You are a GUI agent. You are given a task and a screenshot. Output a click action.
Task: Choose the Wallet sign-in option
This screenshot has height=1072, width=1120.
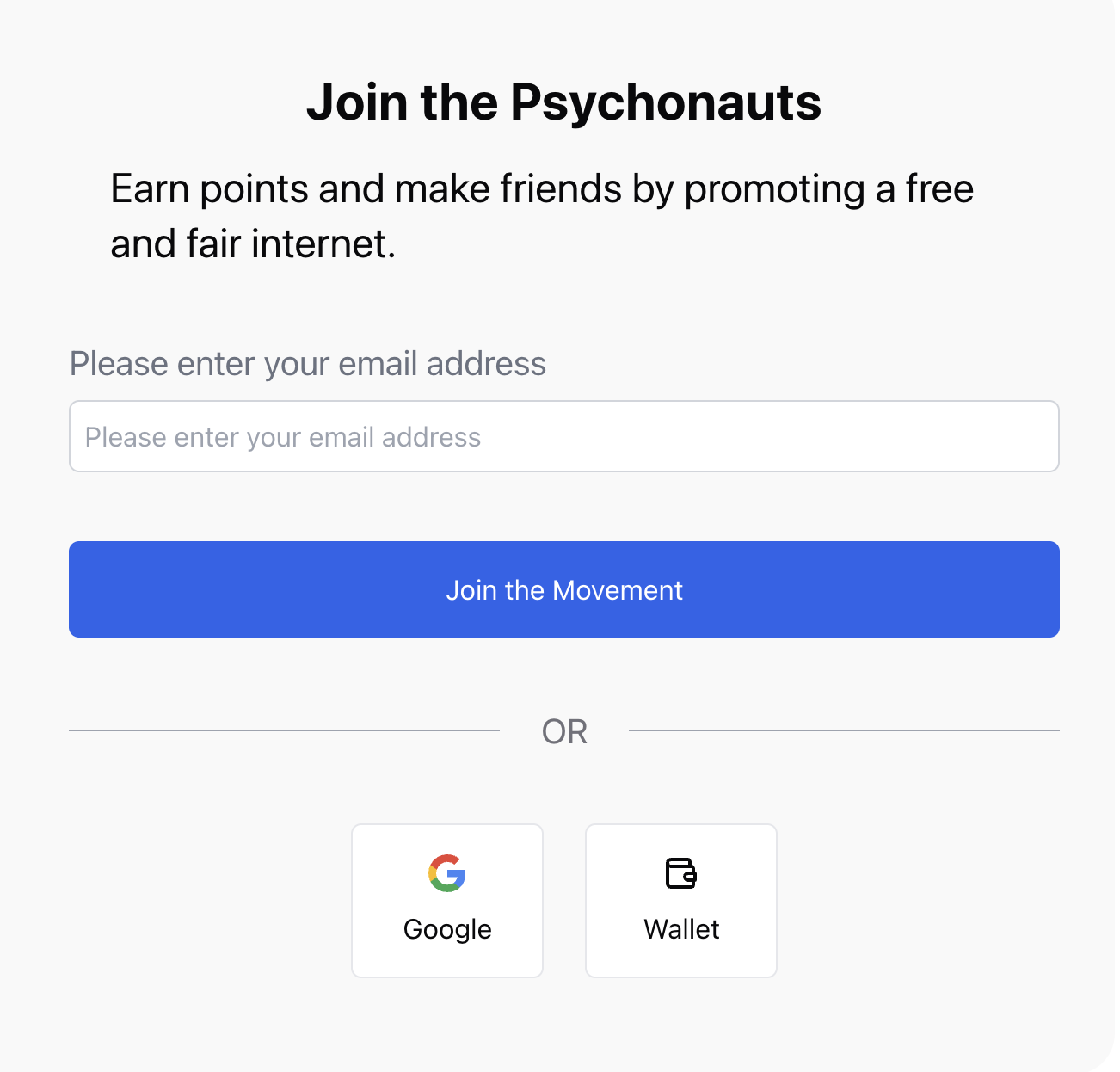pyautogui.click(x=680, y=900)
